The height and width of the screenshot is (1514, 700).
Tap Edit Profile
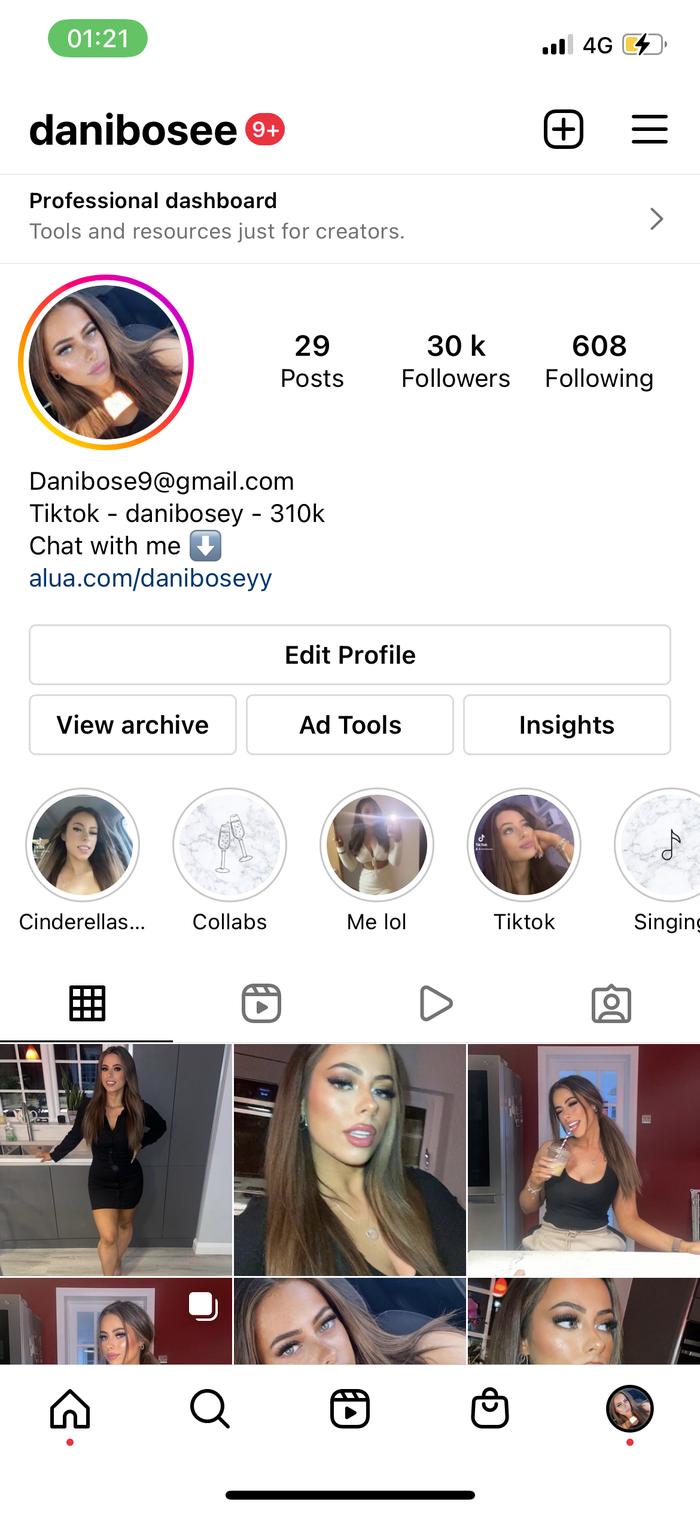click(350, 655)
